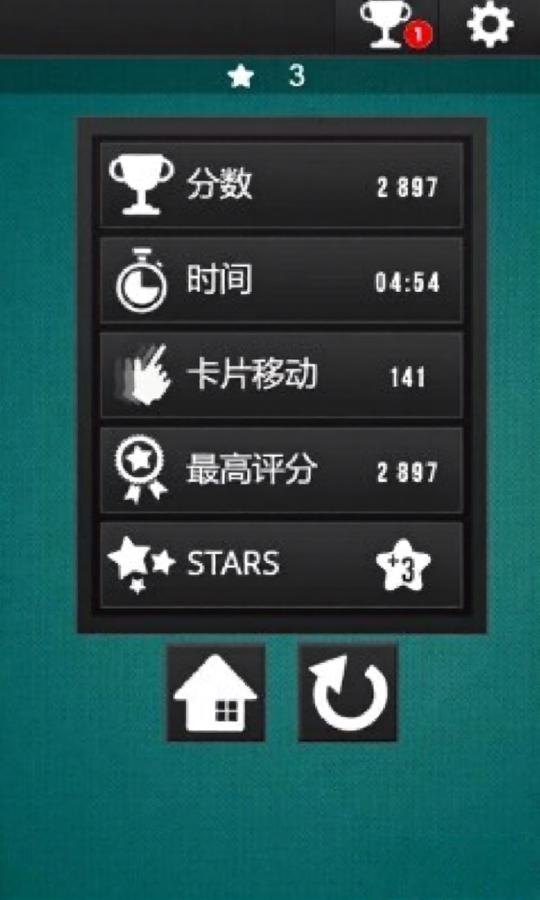
Task: Open the trophy achievements icon
Action: 388,25
